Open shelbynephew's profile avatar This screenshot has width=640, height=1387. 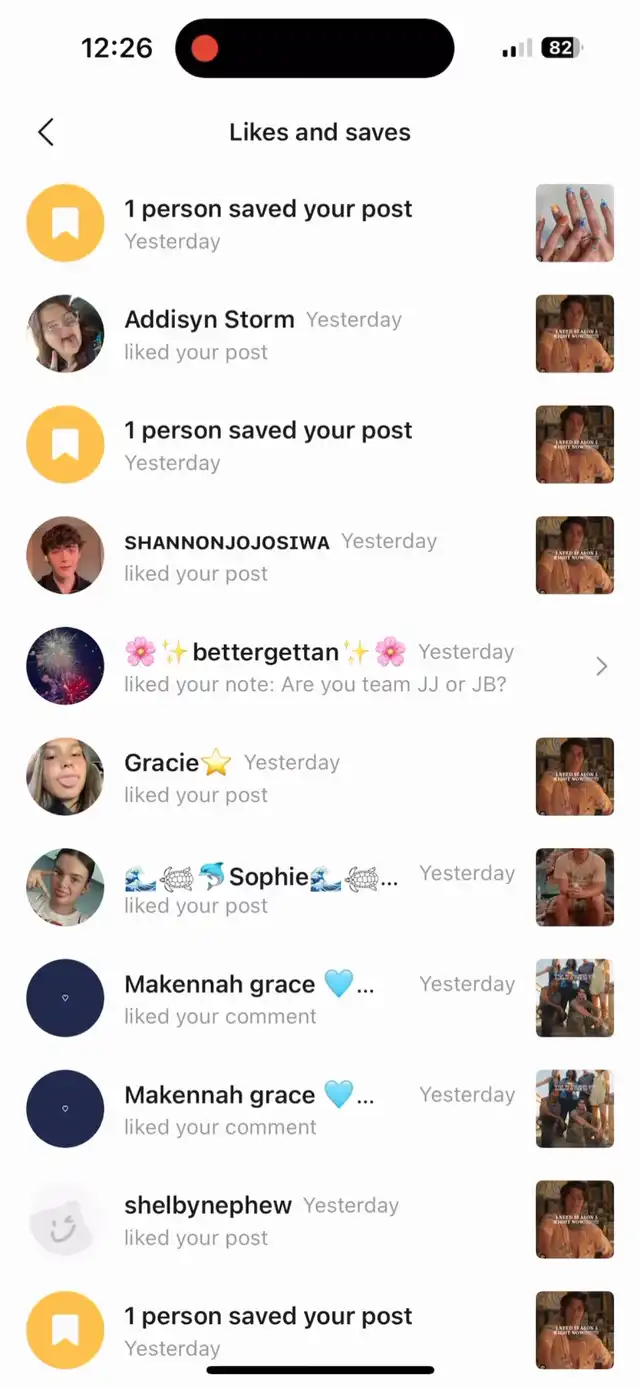pos(65,1220)
